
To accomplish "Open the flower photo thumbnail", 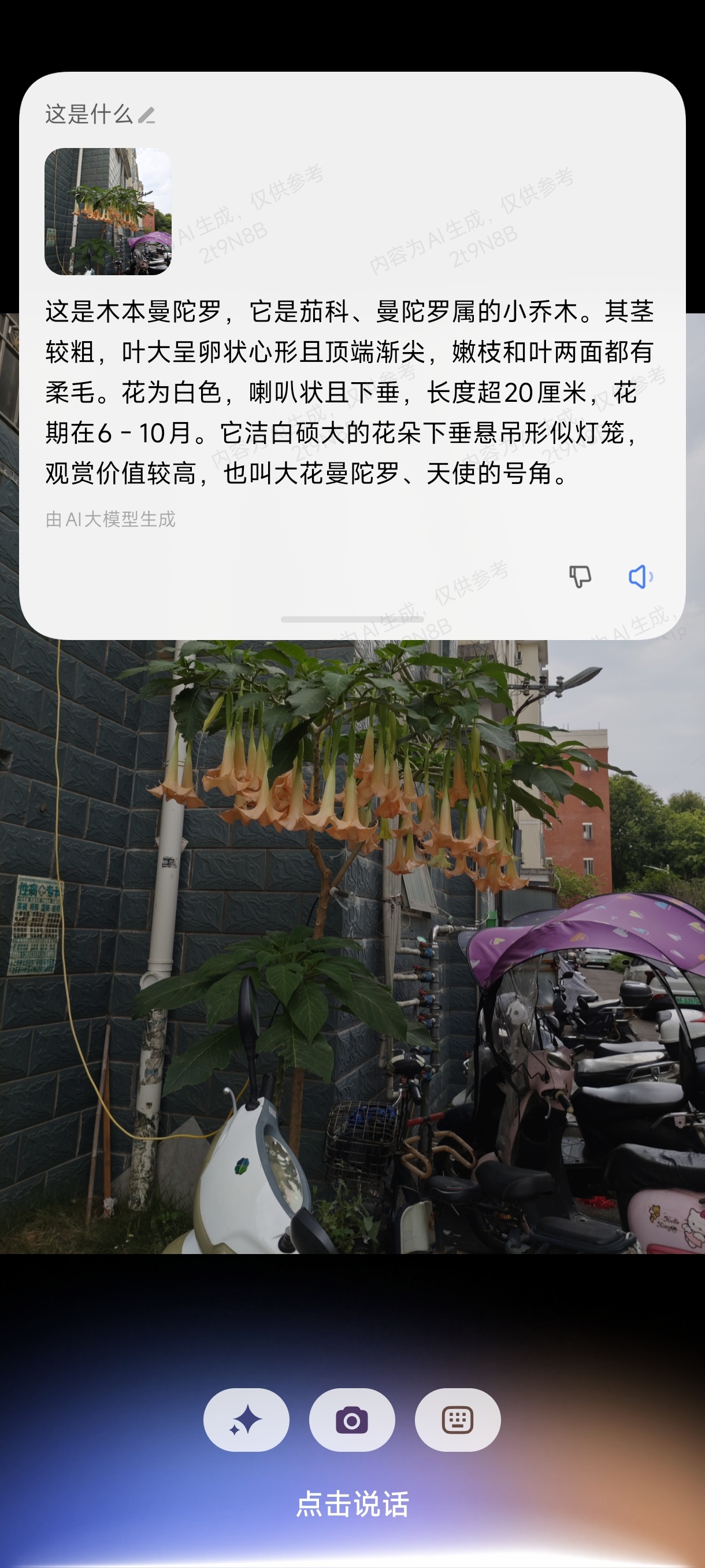I will click(107, 211).
